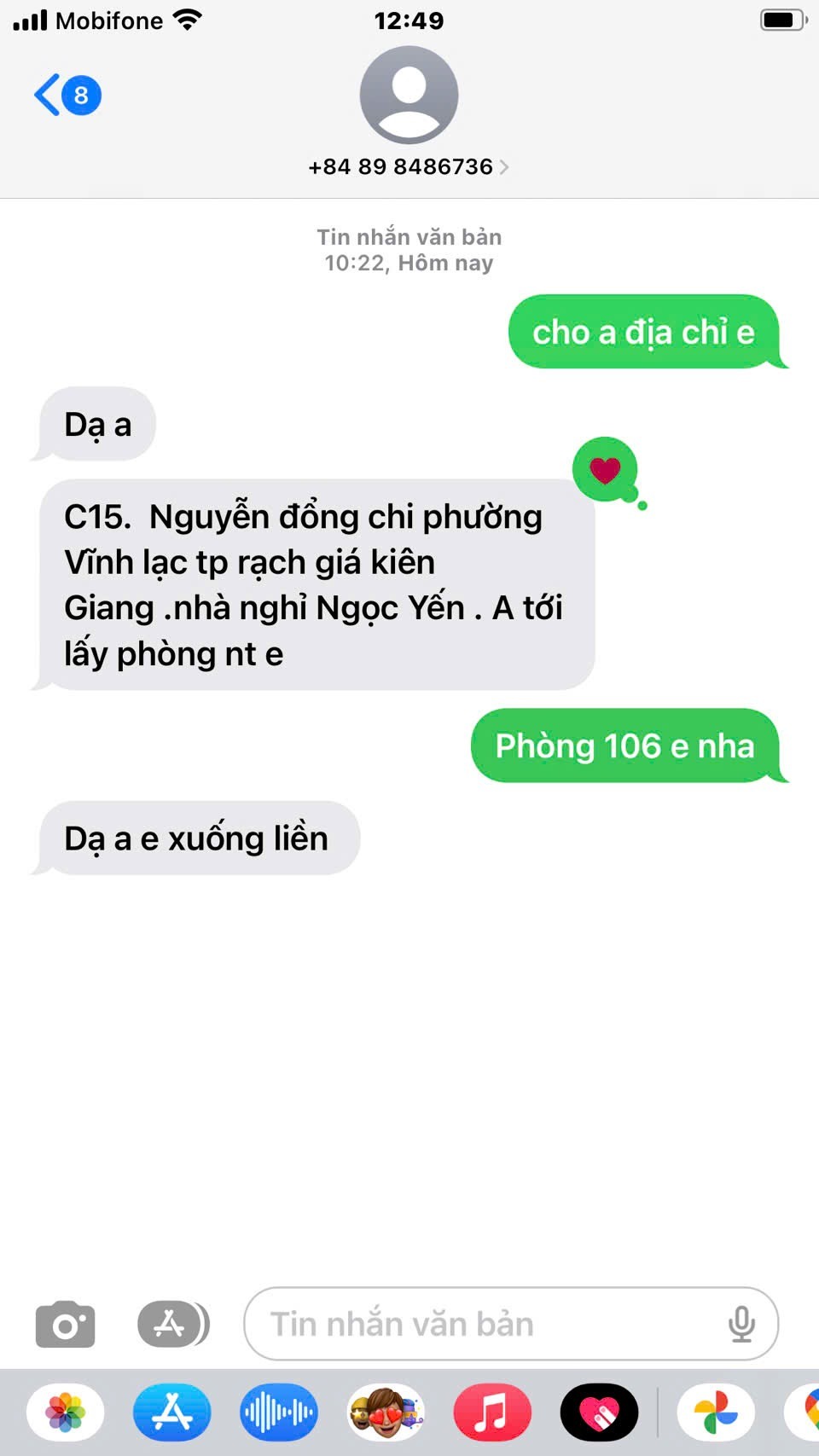Open the Memoji stickers app
The width and height of the screenshot is (819, 1456).
pyautogui.click(x=386, y=1413)
